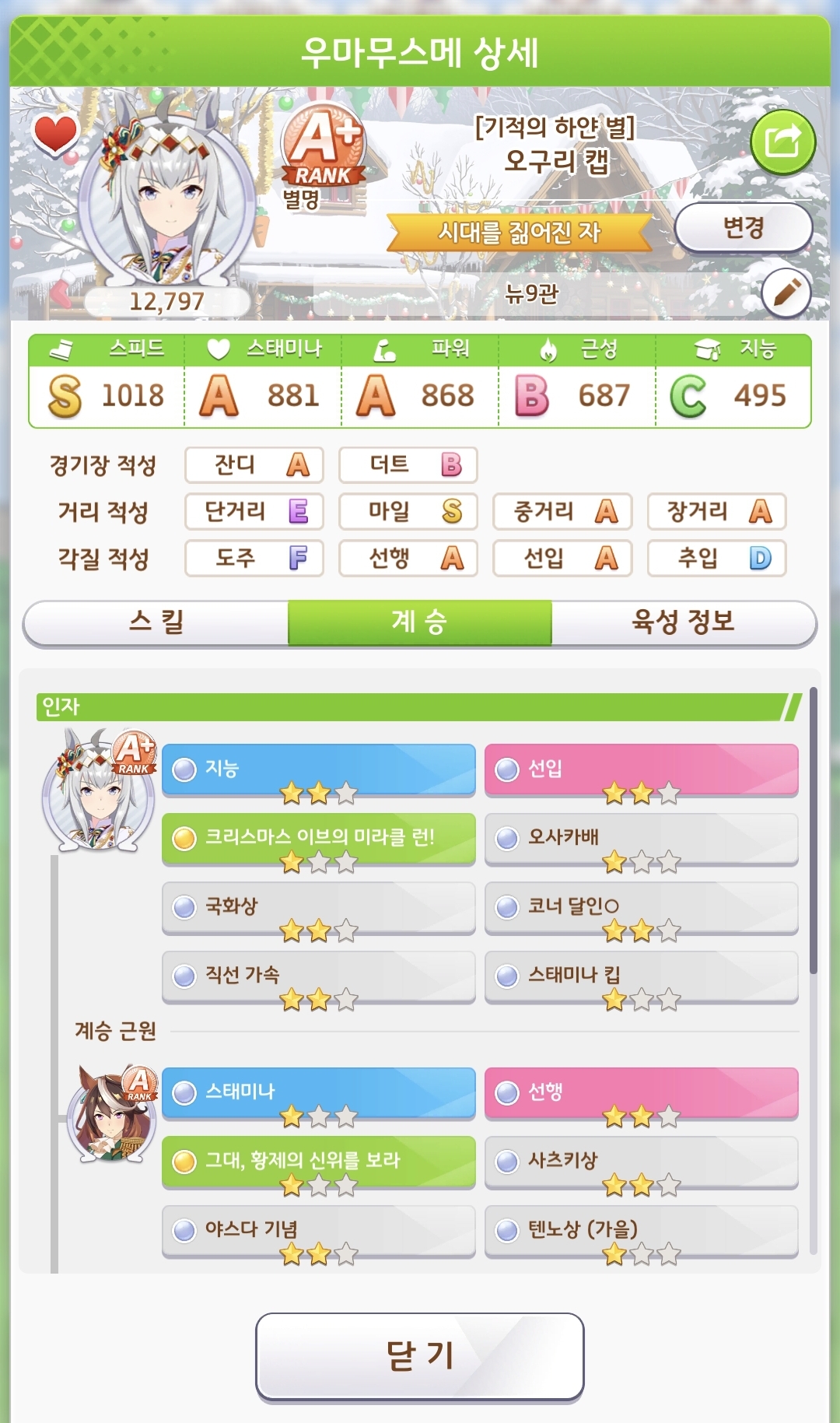Toggle the red heart favorite icon
This screenshot has height=1423, width=840.
click(55, 134)
